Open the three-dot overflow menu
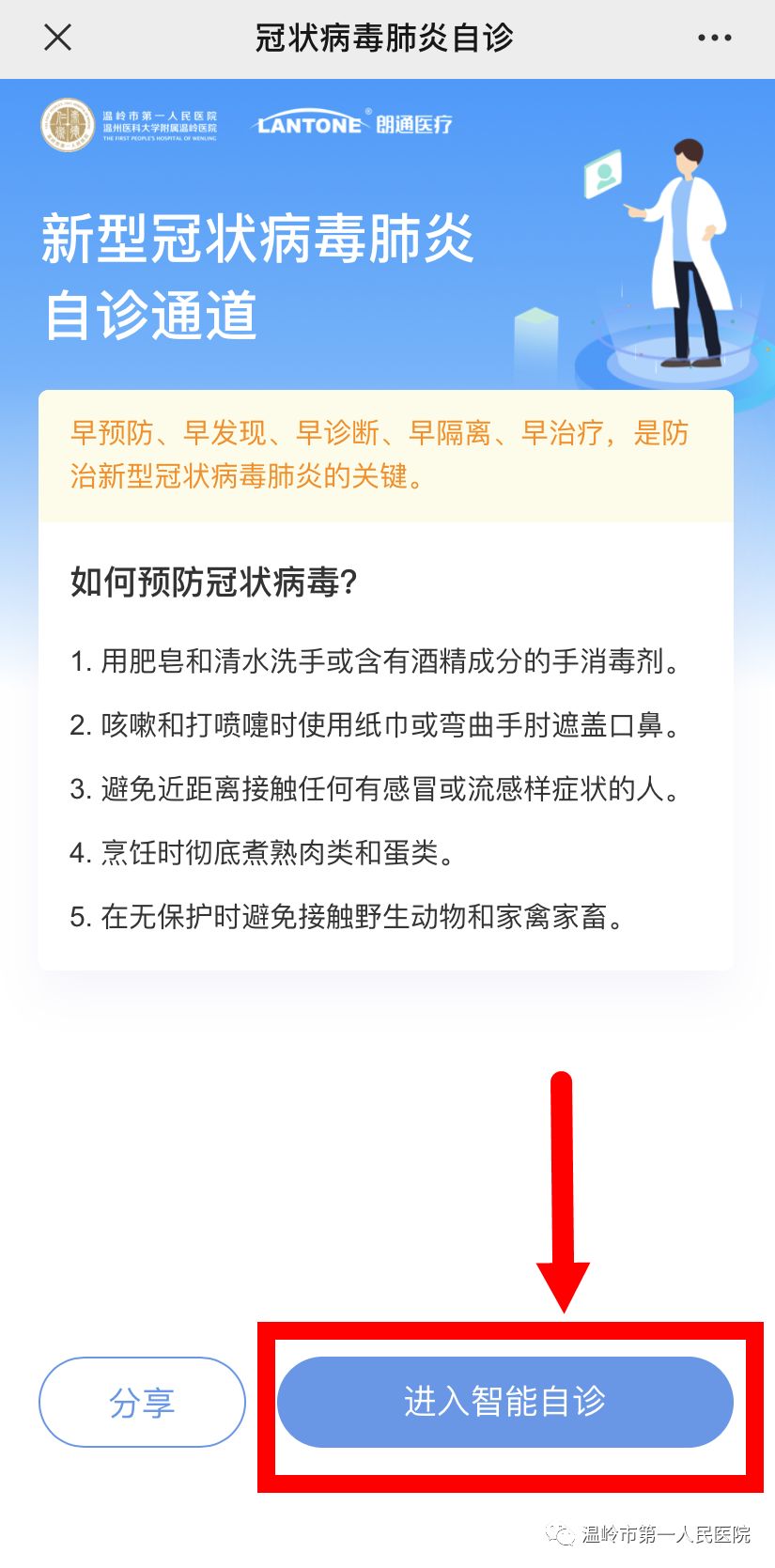Viewport: 775px width, 1568px height. 714,38
